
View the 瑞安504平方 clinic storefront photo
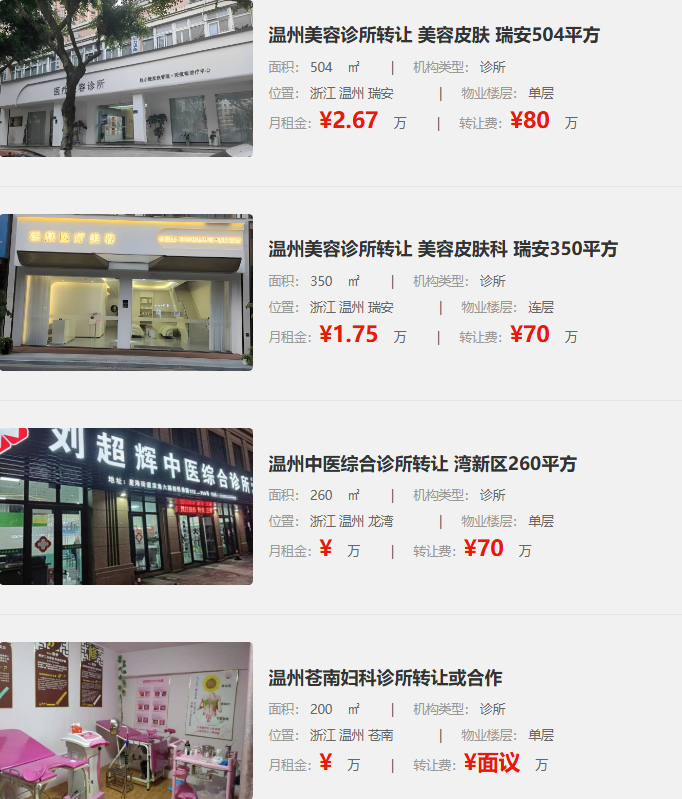point(126,78)
